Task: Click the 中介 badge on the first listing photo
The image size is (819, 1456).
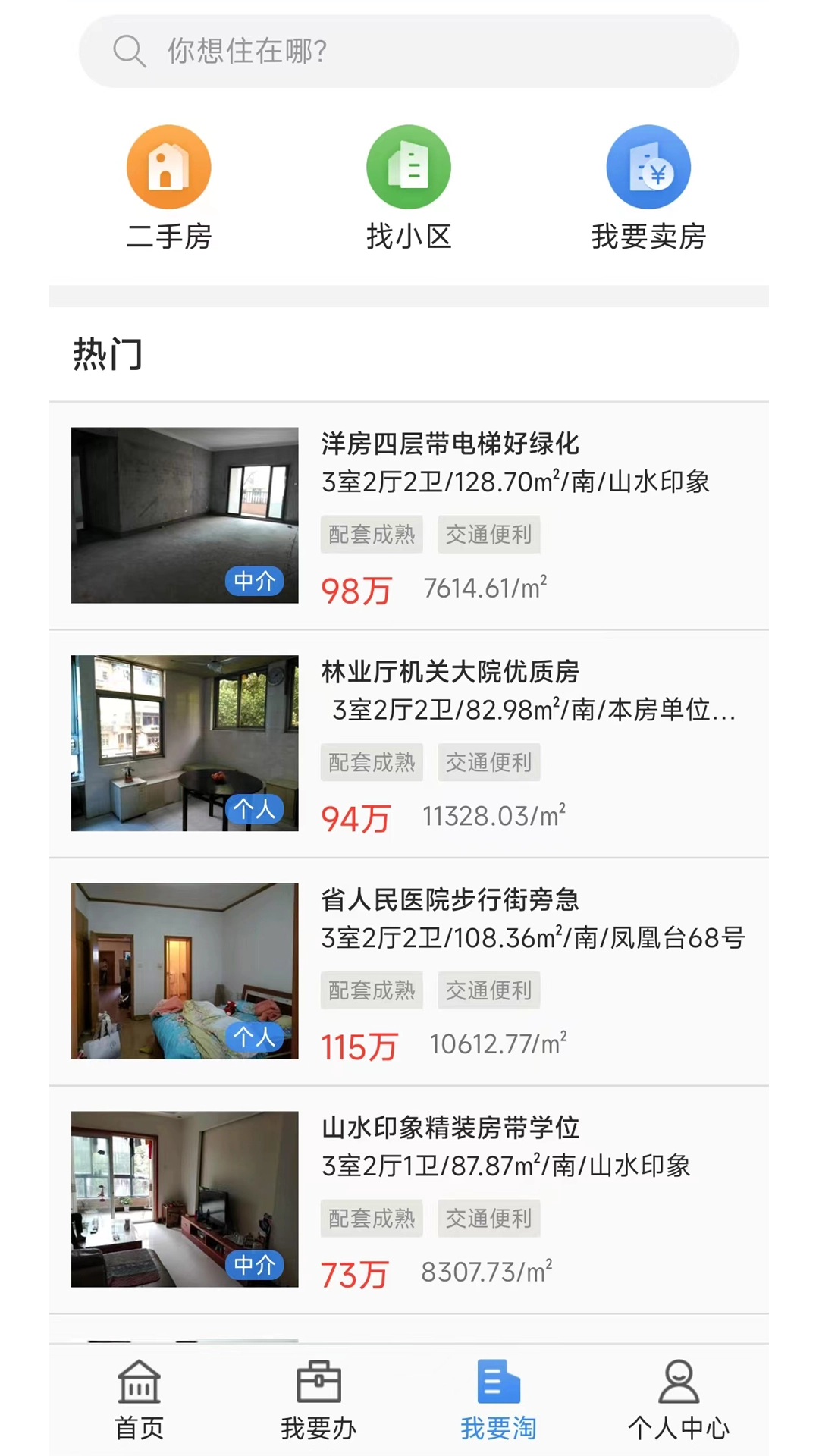Action: [x=255, y=581]
